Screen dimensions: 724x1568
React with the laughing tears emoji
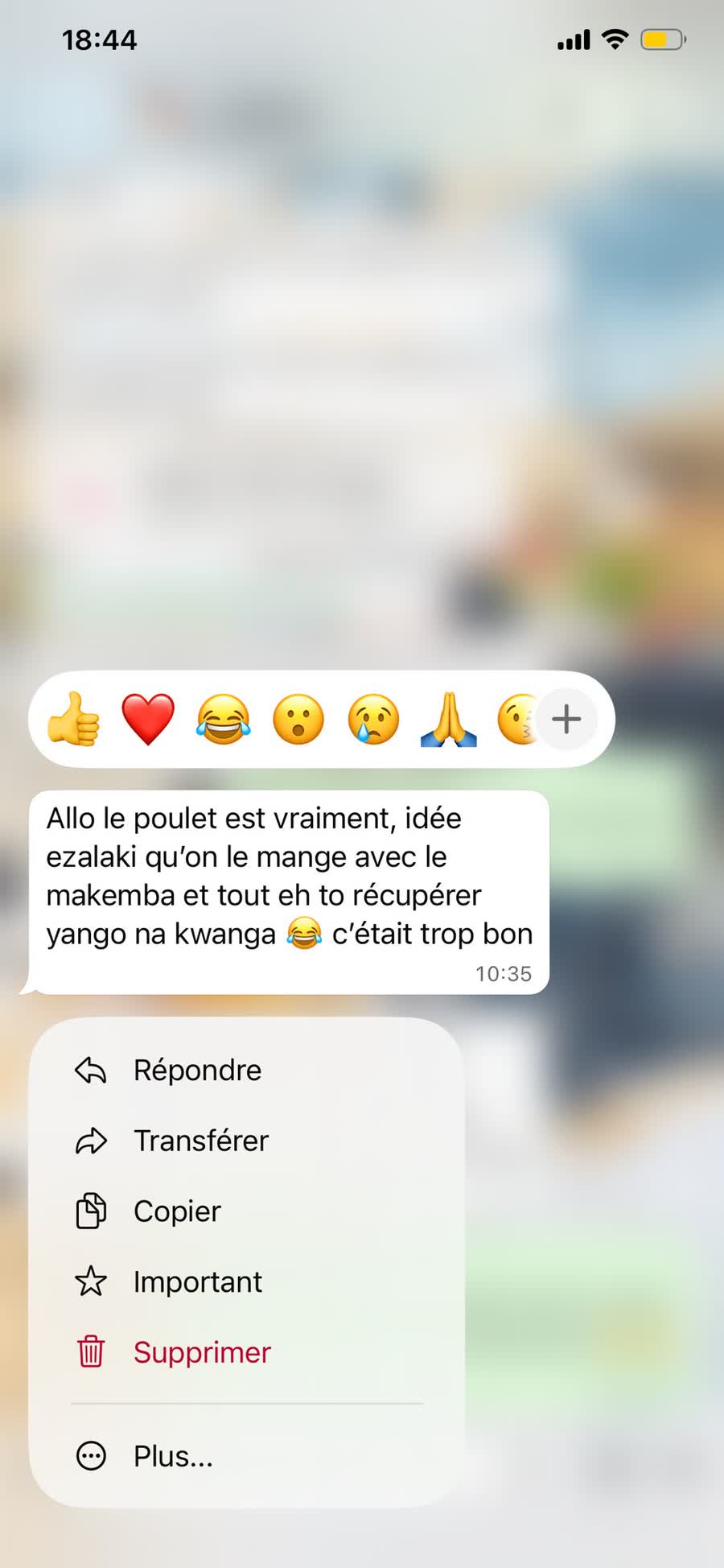click(x=224, y=719)
